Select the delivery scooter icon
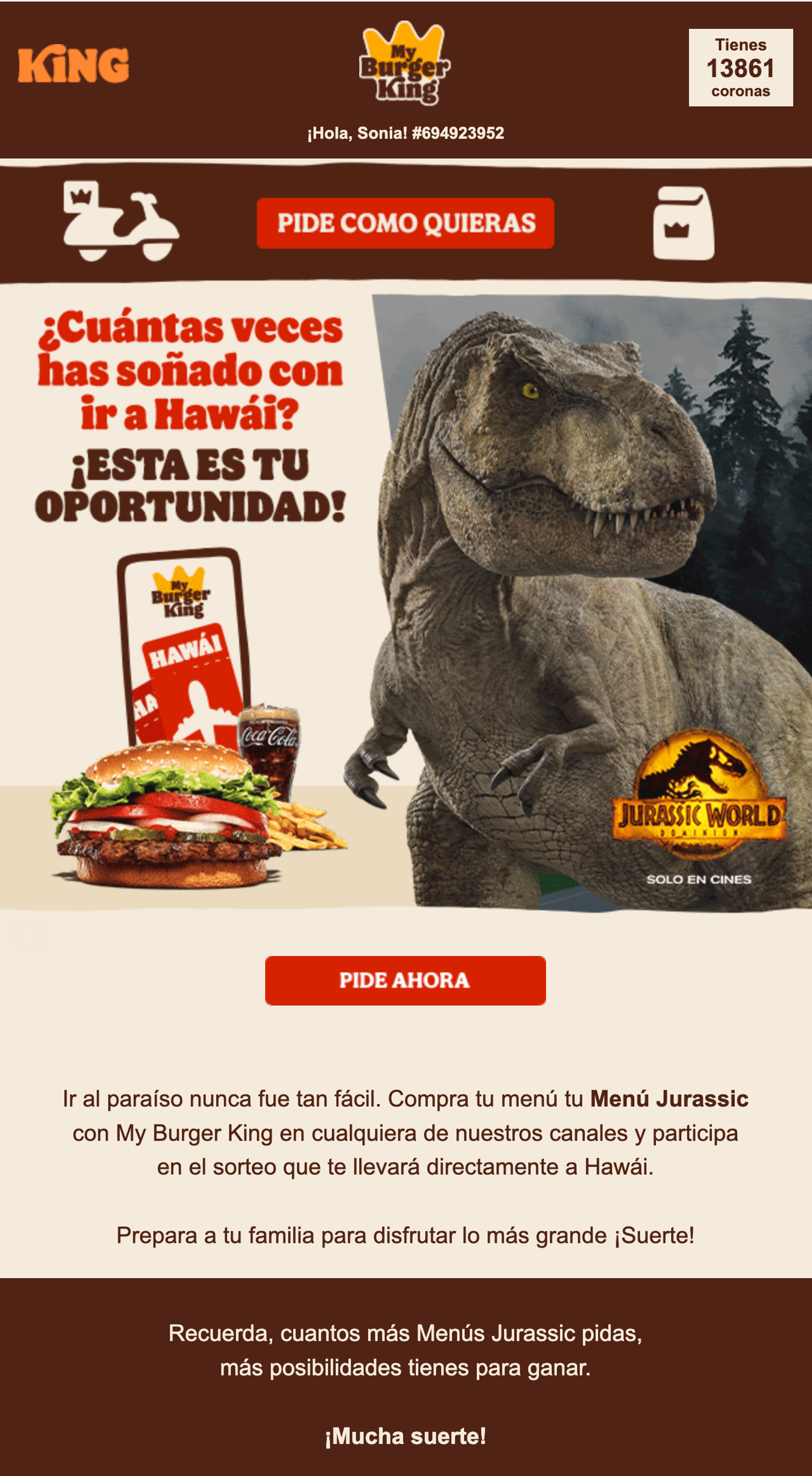Viewport: 812px width, 1476px height. pos(120,222)
